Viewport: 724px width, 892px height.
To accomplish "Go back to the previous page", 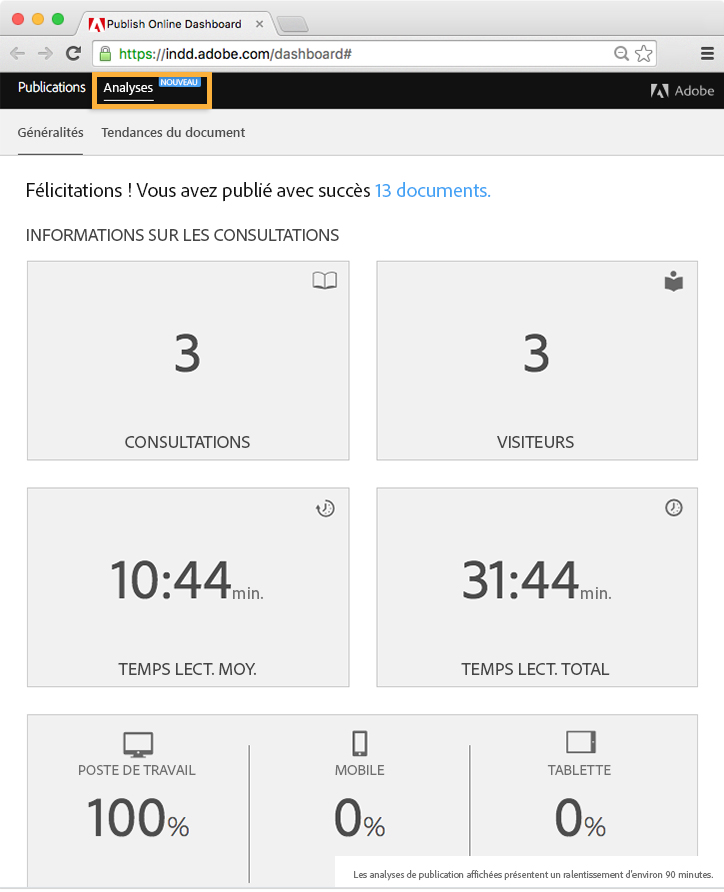I will pos(18,54).
